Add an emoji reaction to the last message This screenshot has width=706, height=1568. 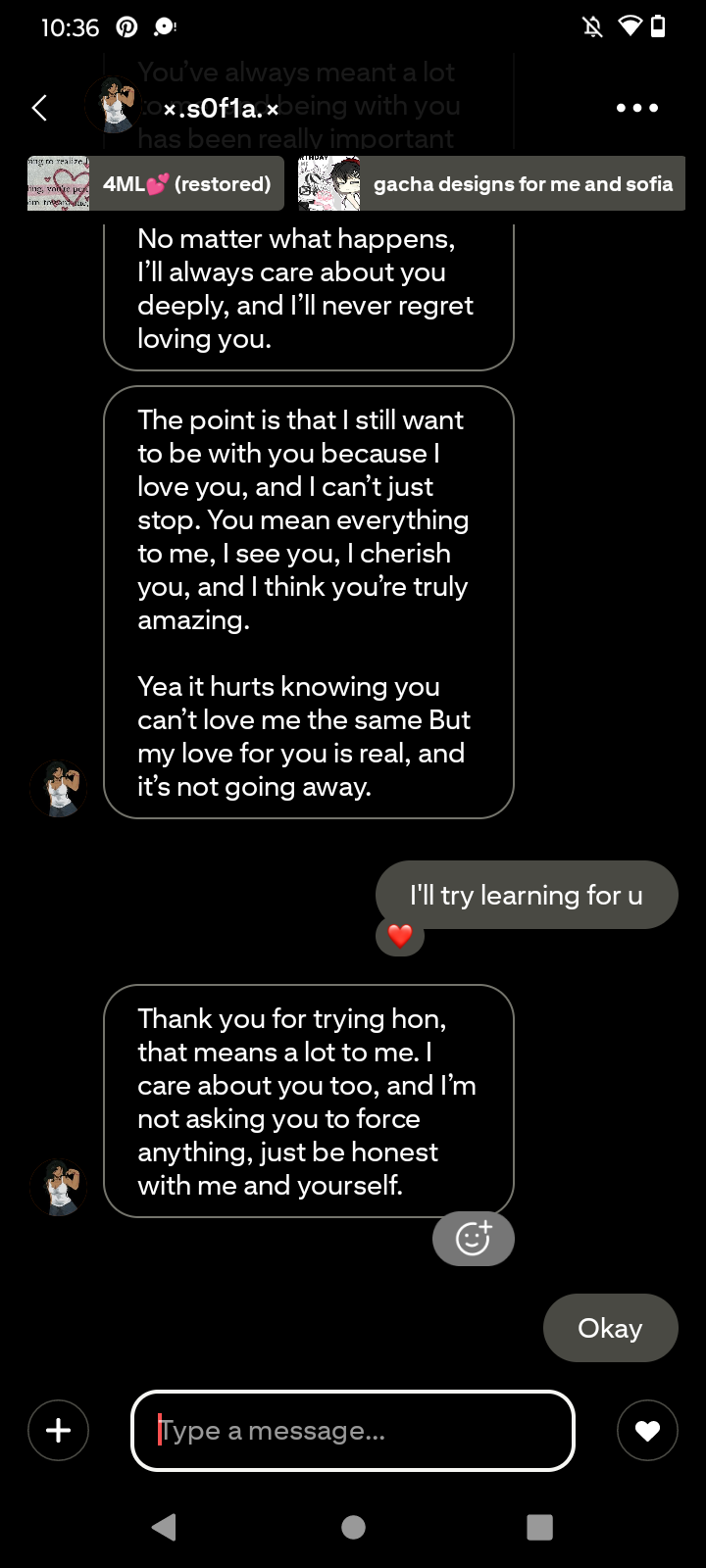click(474, 1239)
